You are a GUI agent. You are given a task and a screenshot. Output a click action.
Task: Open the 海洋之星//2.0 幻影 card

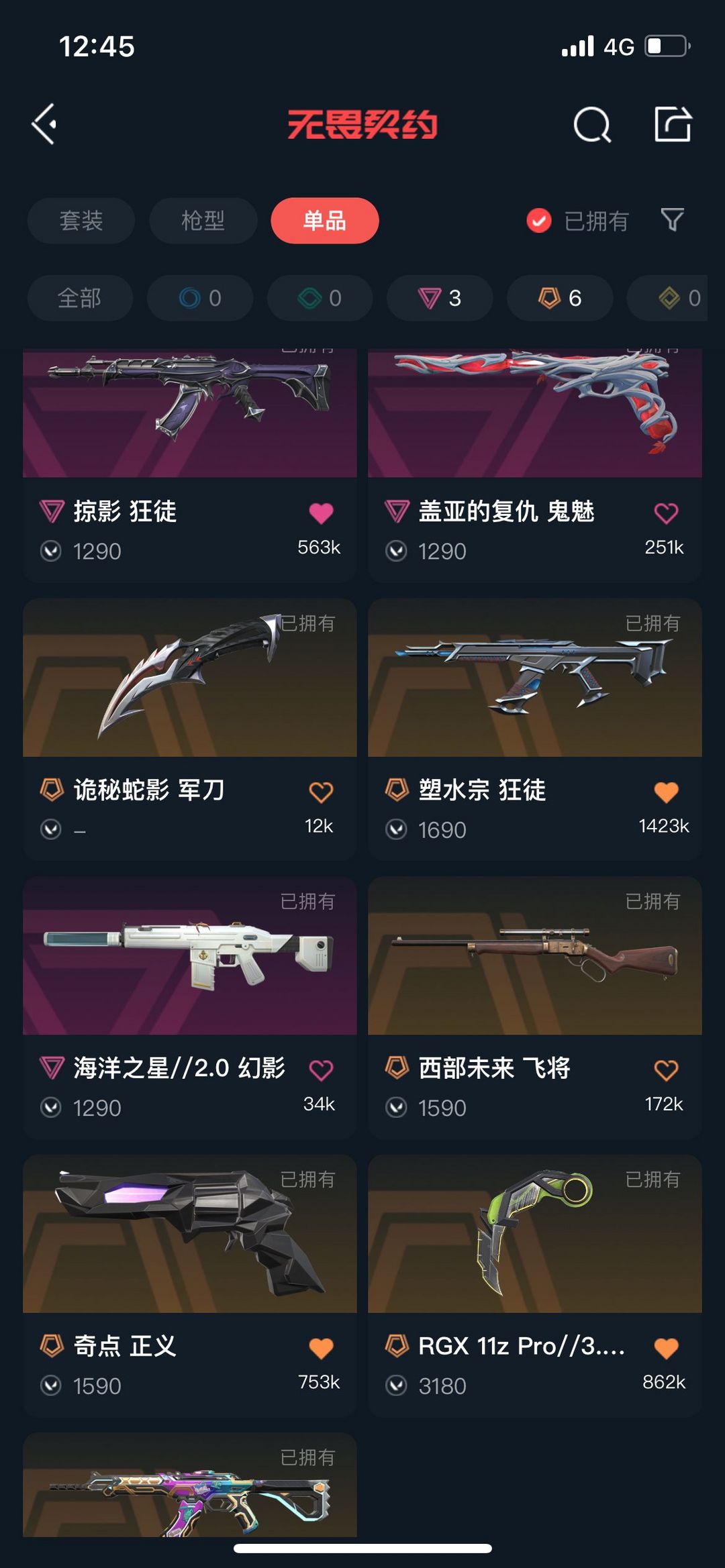(190, 1008)
